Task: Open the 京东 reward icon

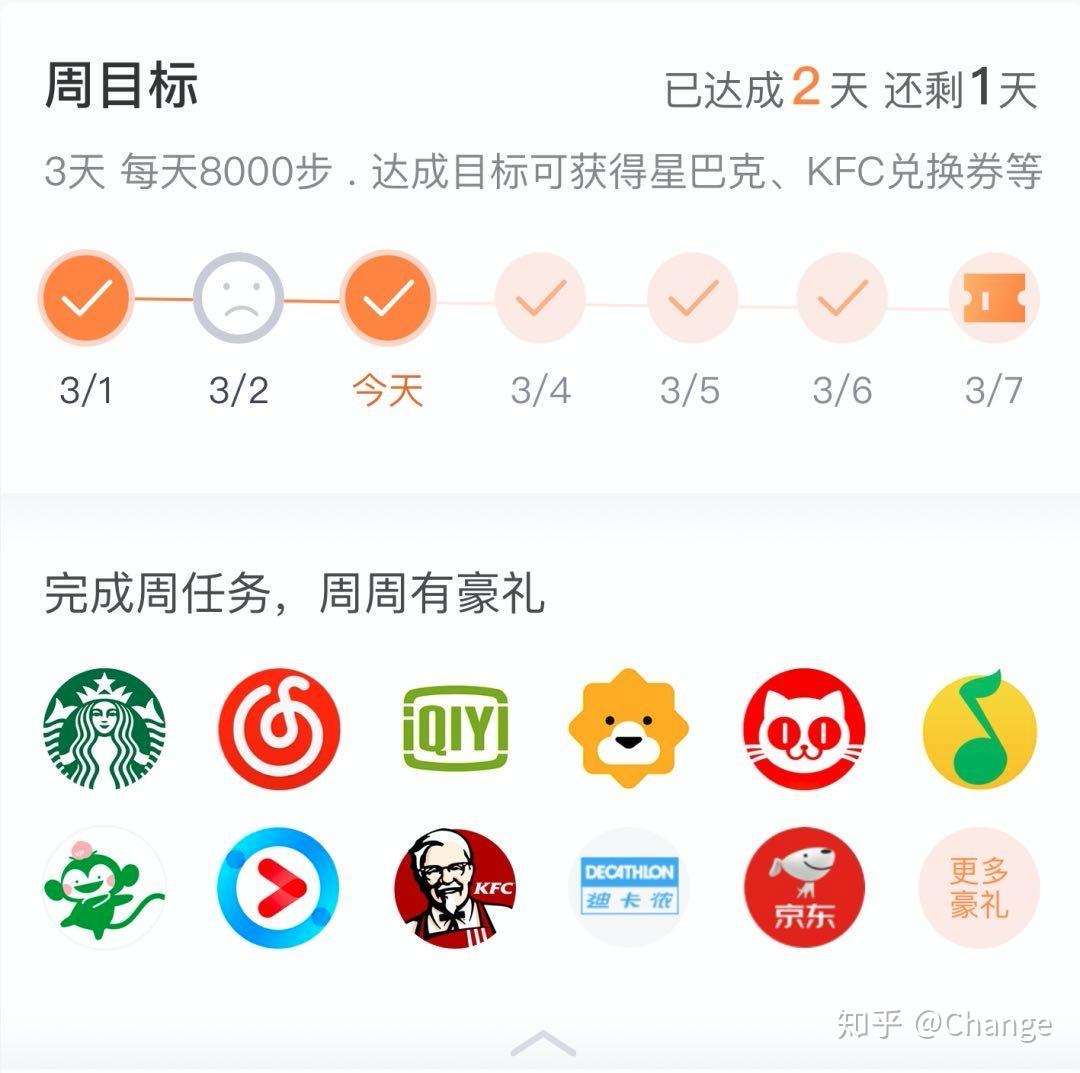Action: point(804,887)
